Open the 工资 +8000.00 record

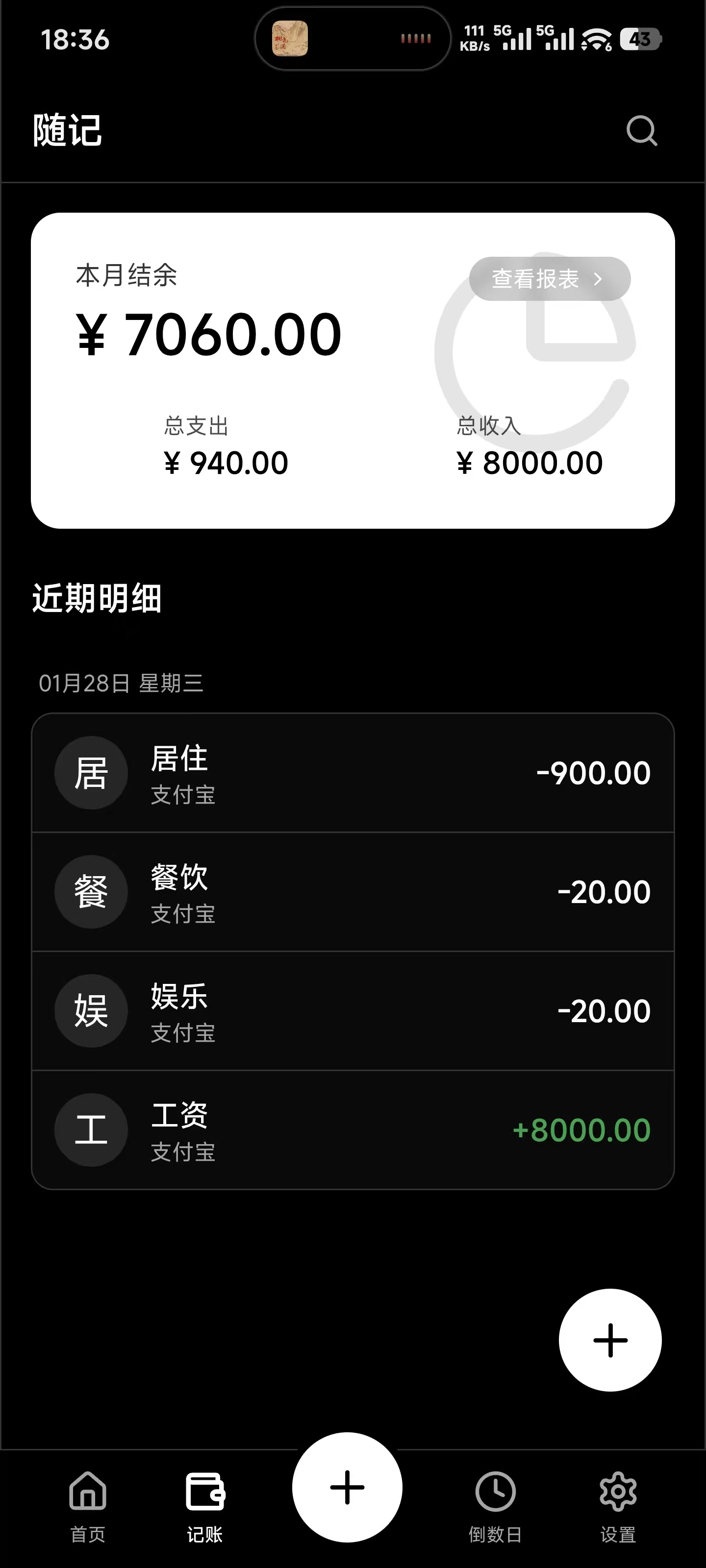click(x=353, y=1130)
